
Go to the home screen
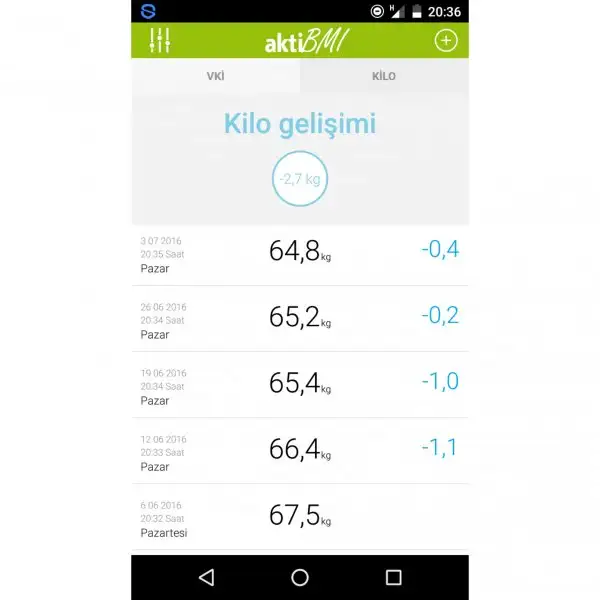pos(299,577)
